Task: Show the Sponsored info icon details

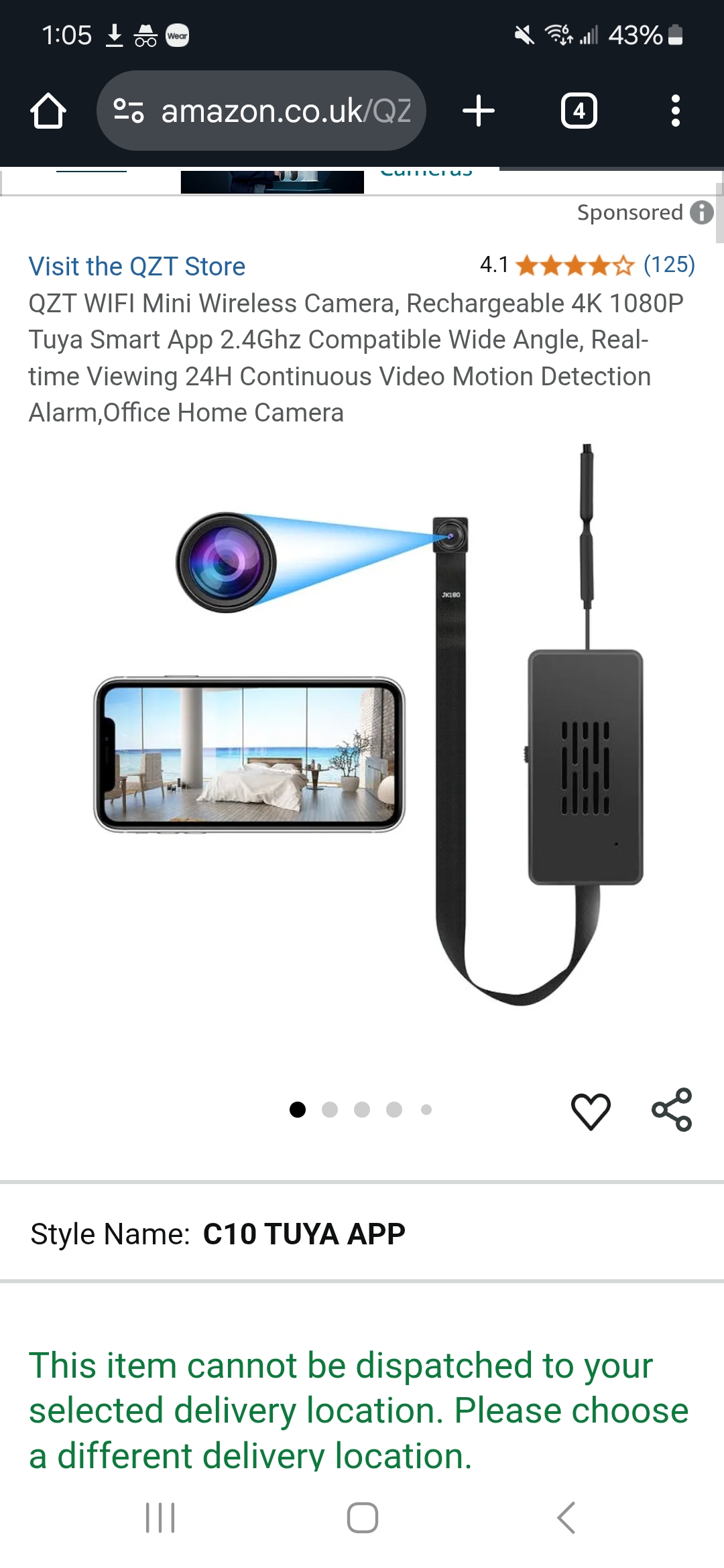Action: click(x=701, y=212)
